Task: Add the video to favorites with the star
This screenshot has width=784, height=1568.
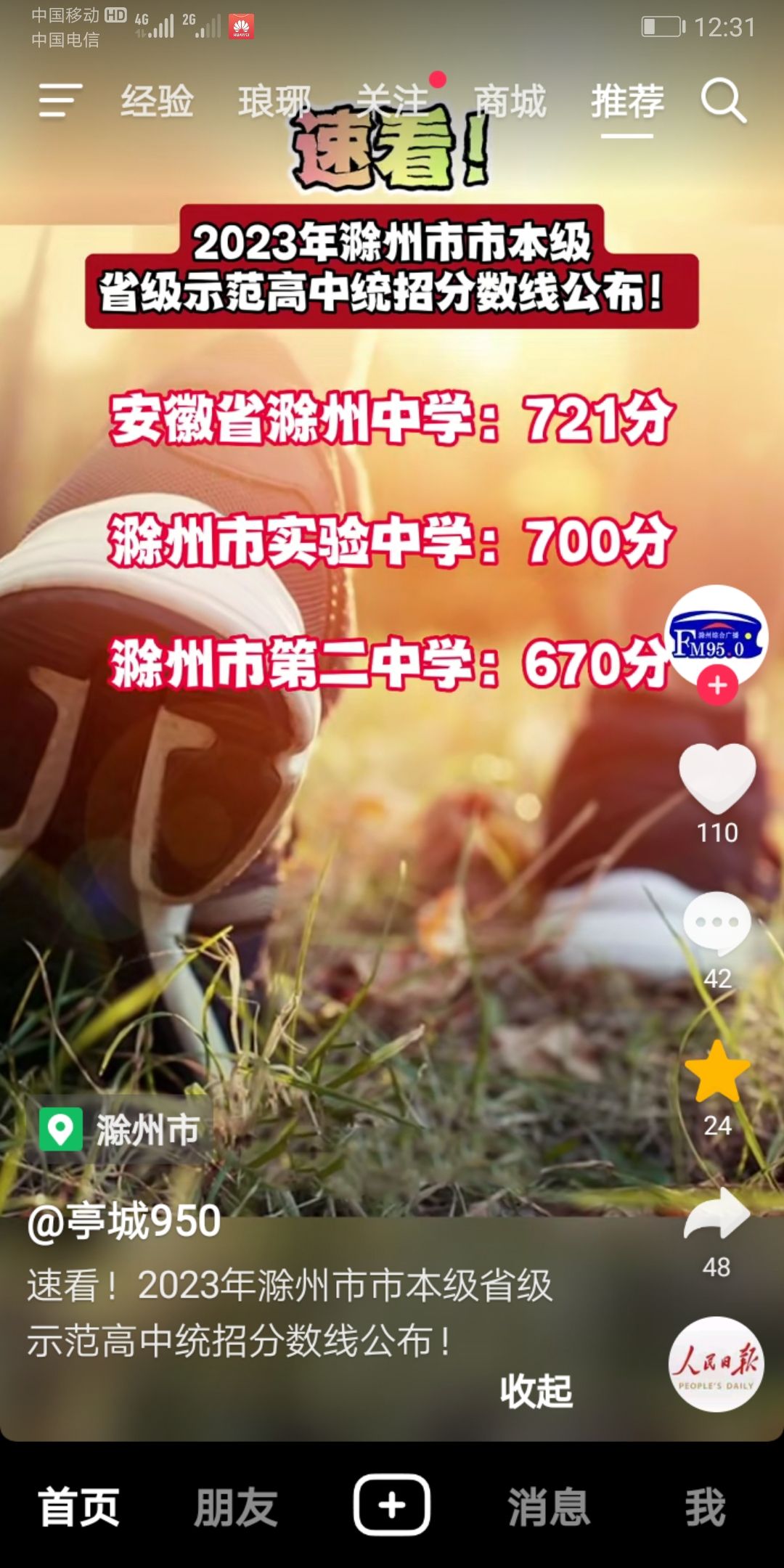Action: pos(717,1072)
